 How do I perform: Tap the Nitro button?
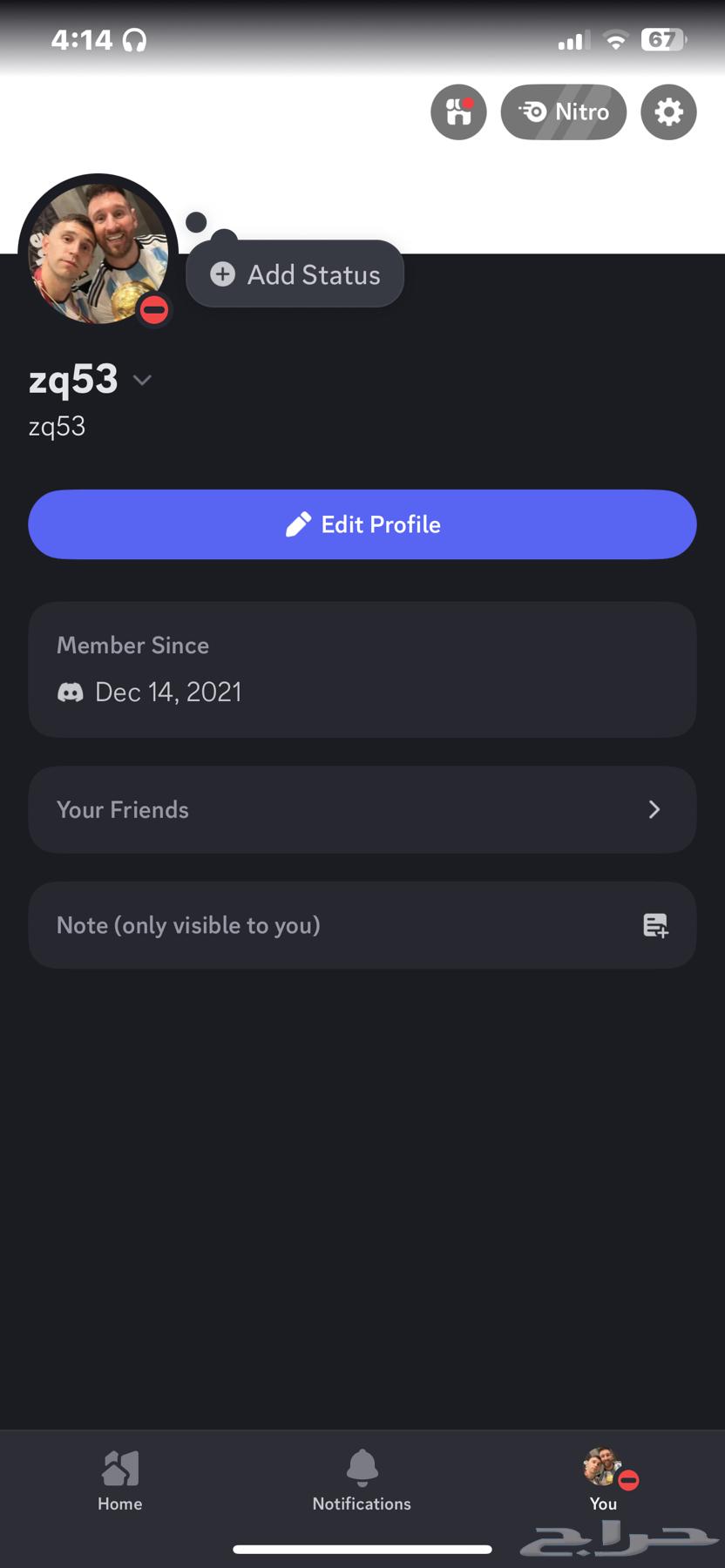click(563, 112)
